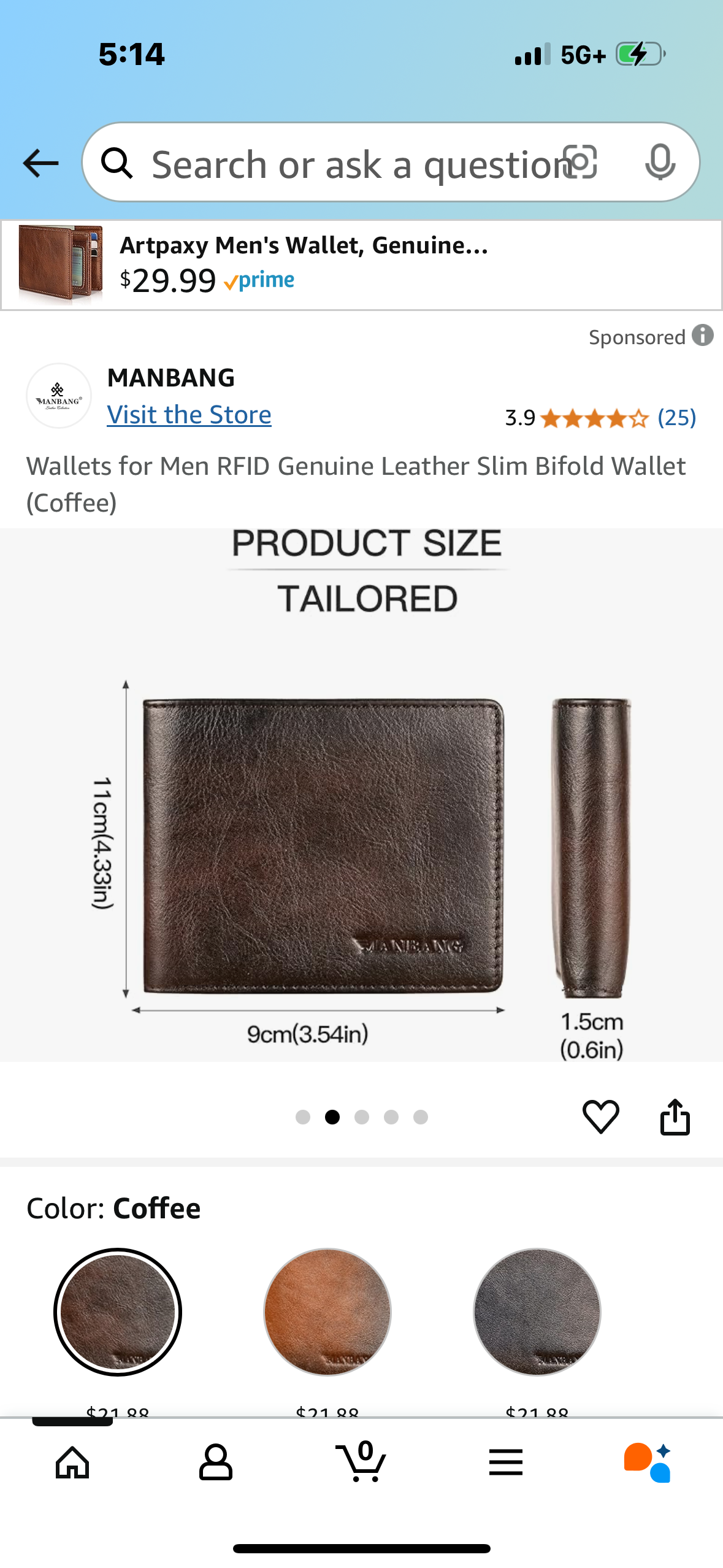Viewport: 723px width, 1568px height.
Task: Select the Coffee color swatch
Action: 118,1312
